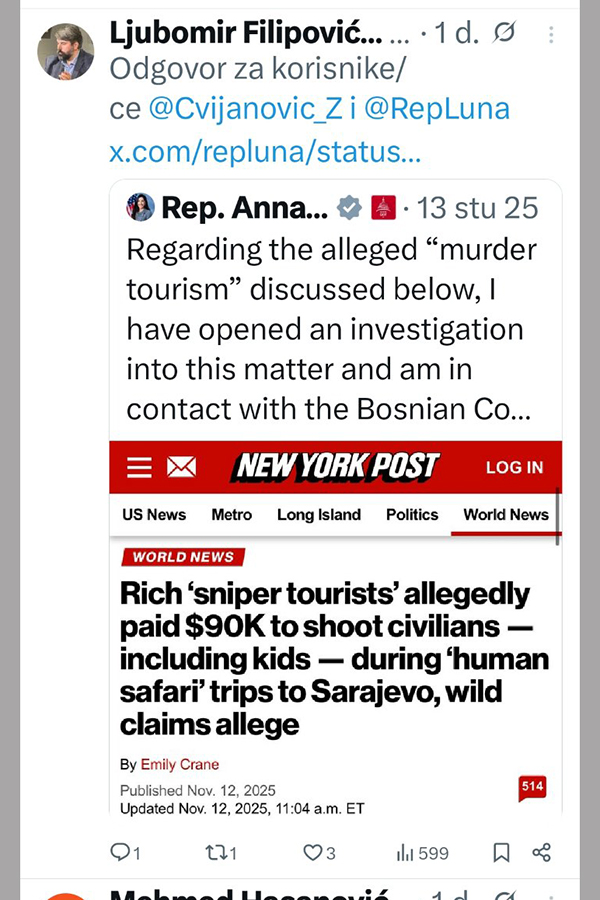Screen dimensions: 600x900
Task: View the New York Post article image
Action: pyautogui.click(x=335, y=630)
